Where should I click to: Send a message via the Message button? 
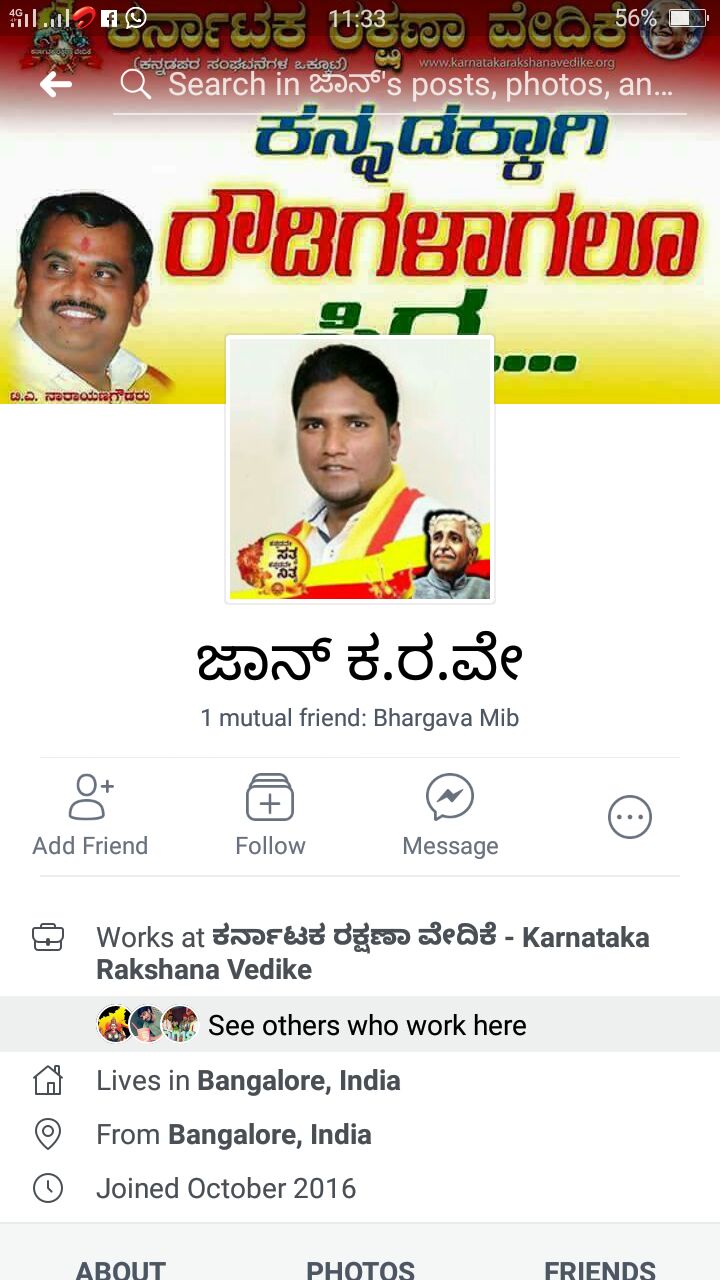tap(450, 816)
